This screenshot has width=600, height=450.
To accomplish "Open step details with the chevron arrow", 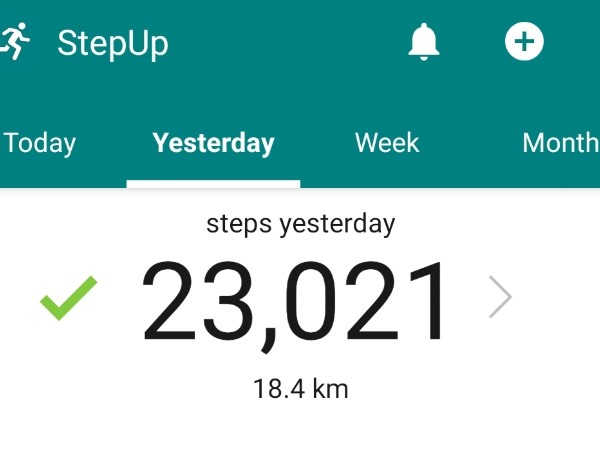I will (500, 298).
